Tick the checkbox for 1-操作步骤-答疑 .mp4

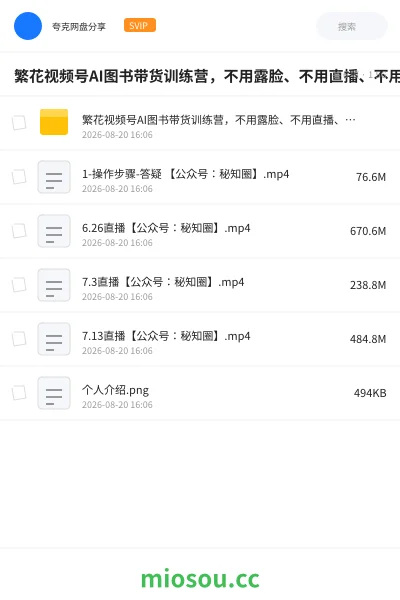[19, 177]
